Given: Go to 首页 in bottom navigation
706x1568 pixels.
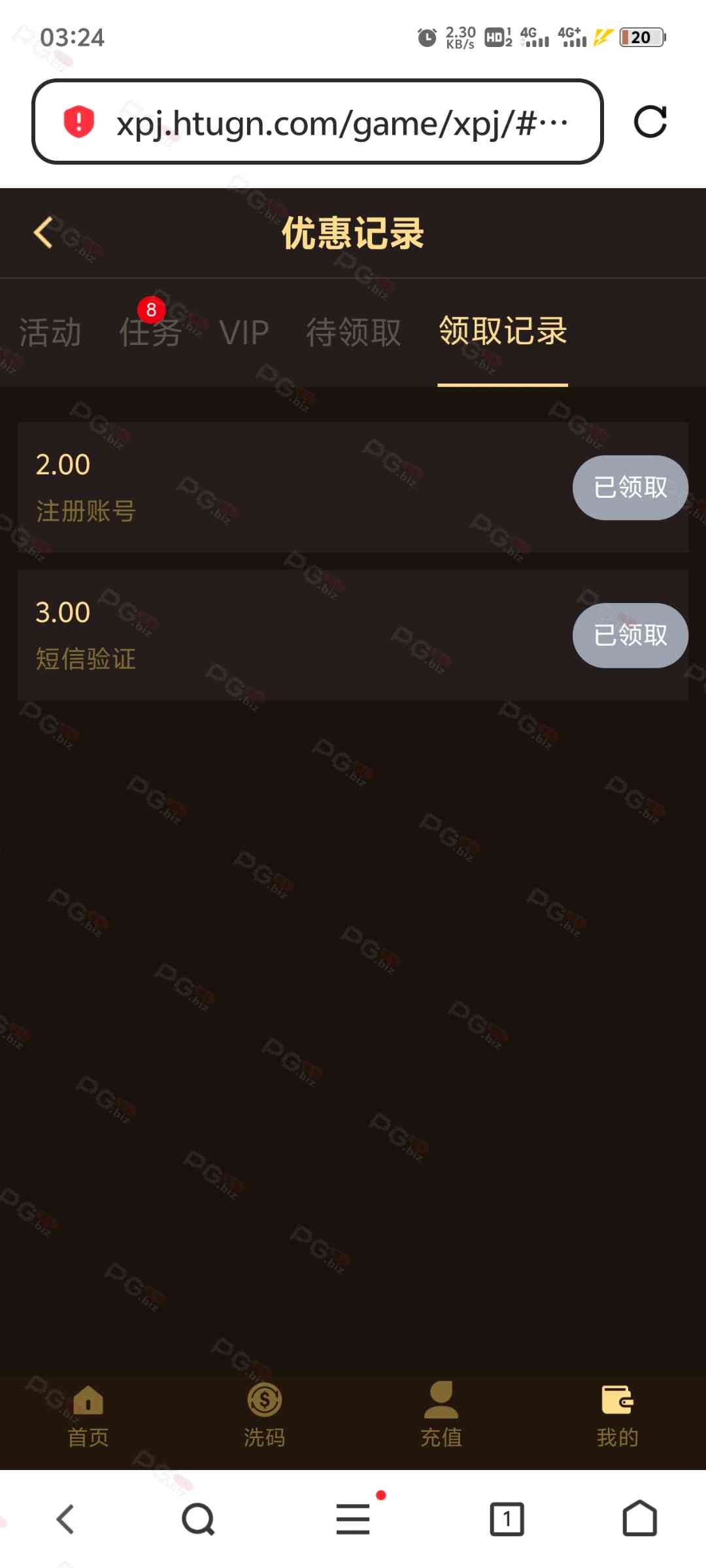Looking at the screenshot, I should click(88, 1415).
